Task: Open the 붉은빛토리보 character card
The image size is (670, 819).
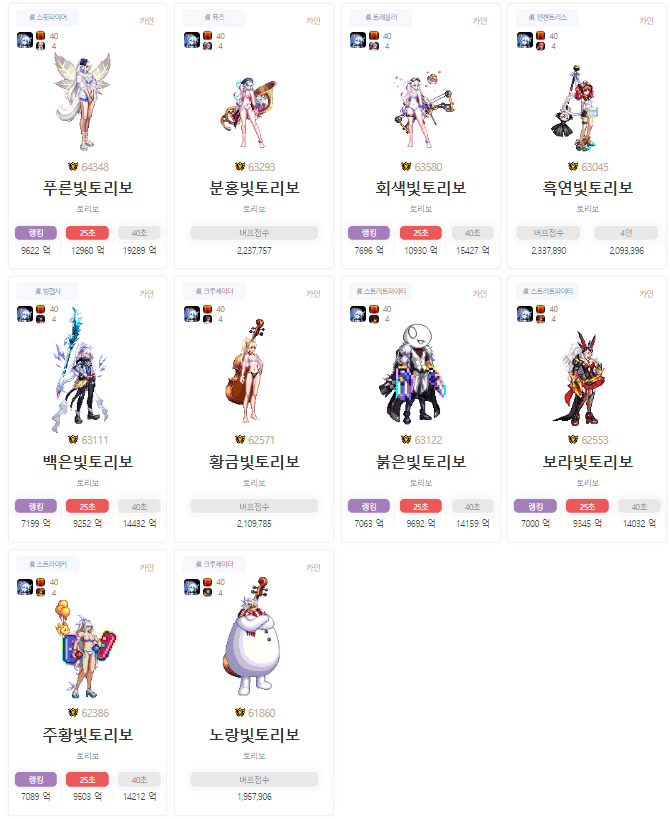Action: click(x=421, y=461)
